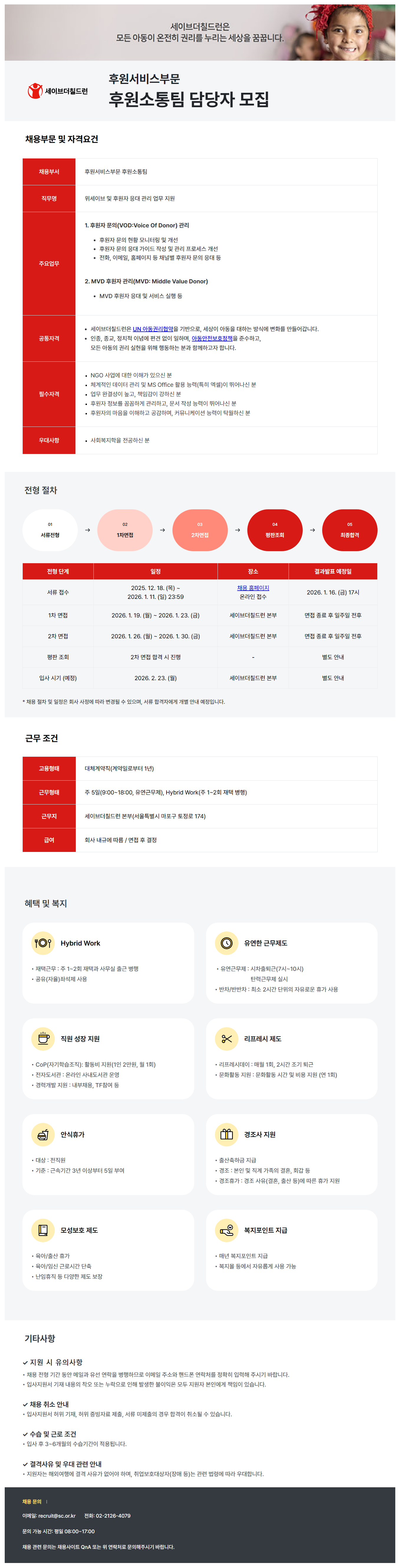Open the 채용 홈페이지 link
The image size is (400, 1568).
click(x=253, y=587)
